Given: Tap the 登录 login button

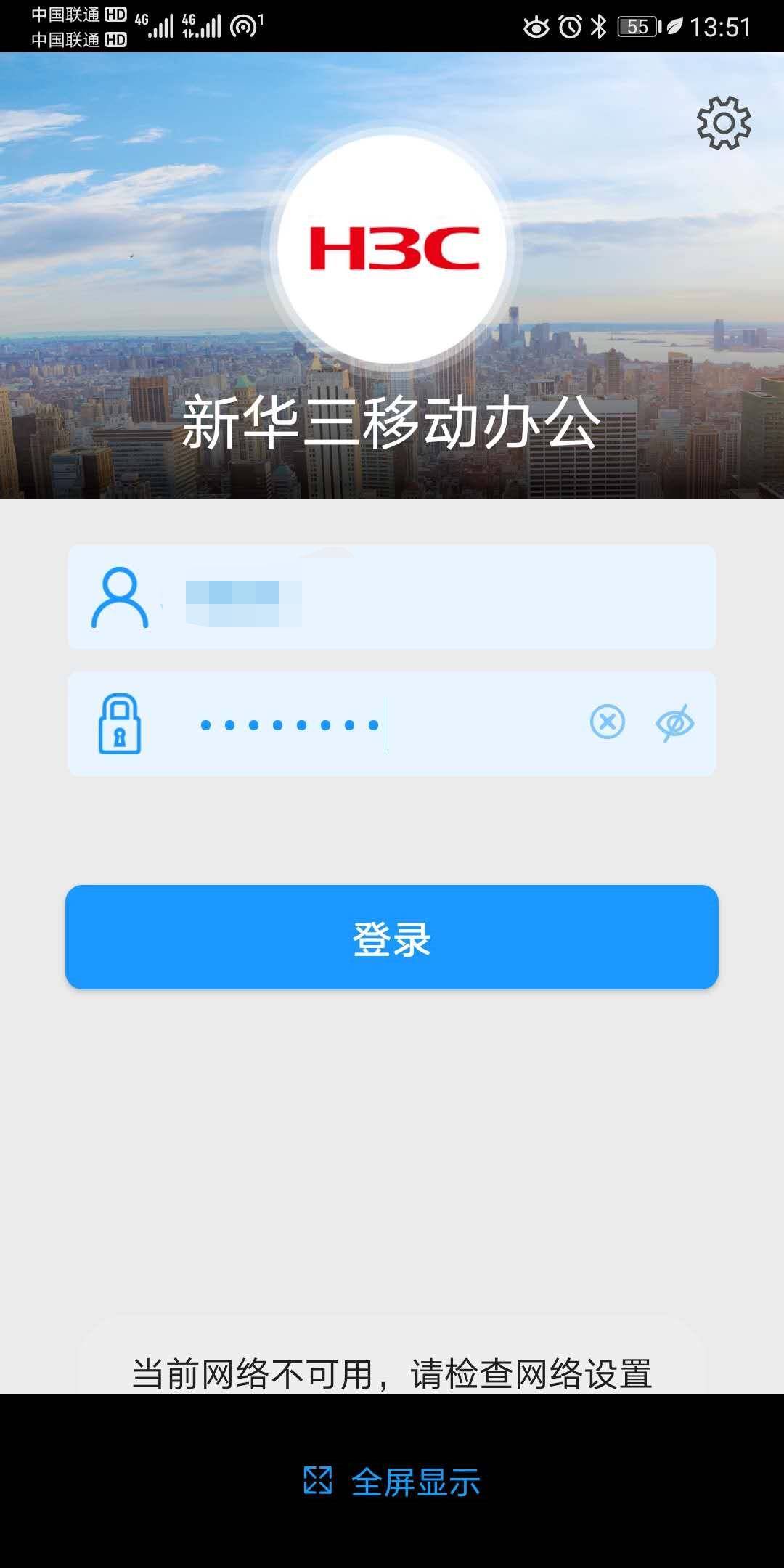Looking at the screenshot, I should [x=392, y=937].
